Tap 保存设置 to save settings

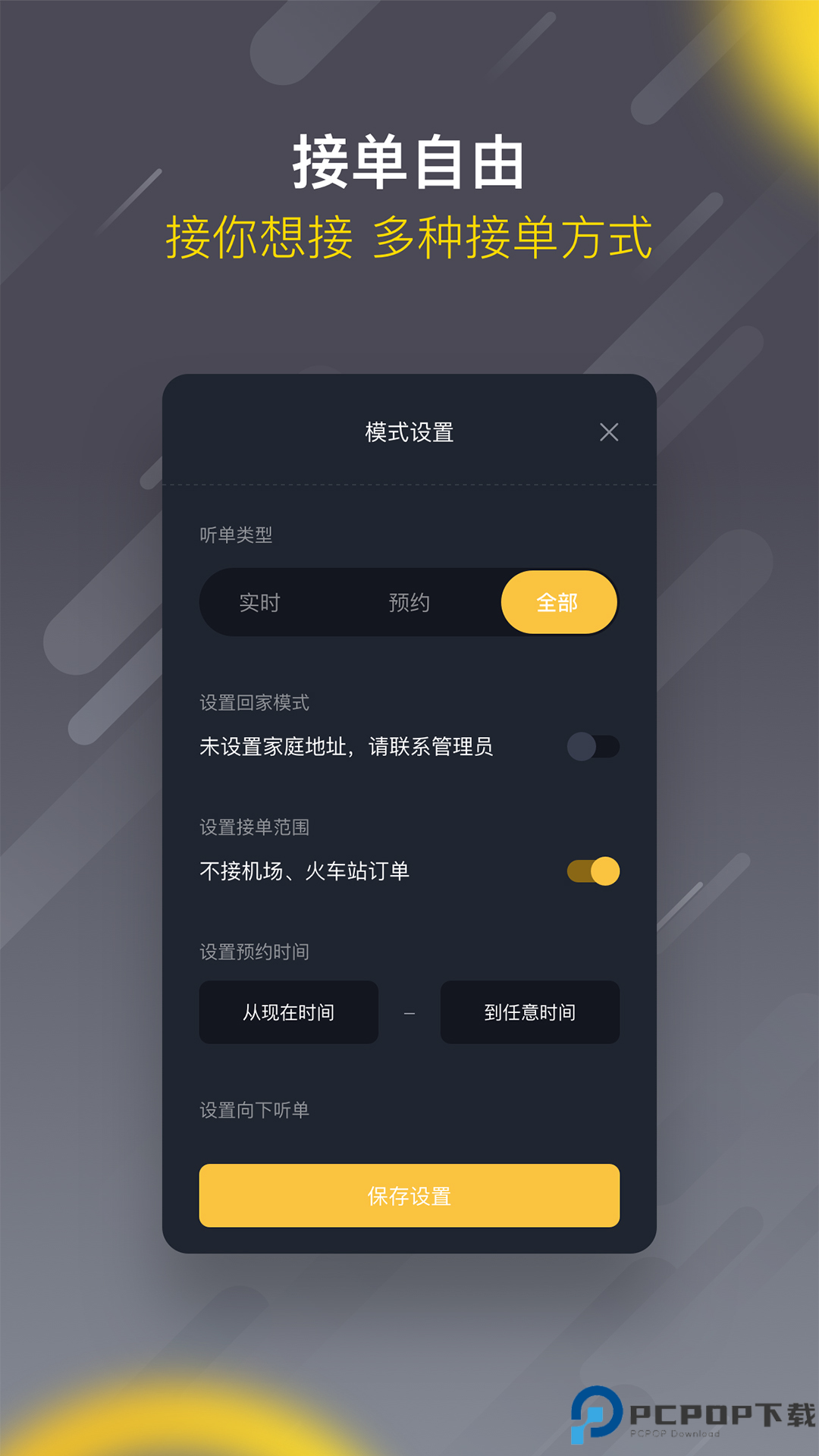[x=409, y=1196]
